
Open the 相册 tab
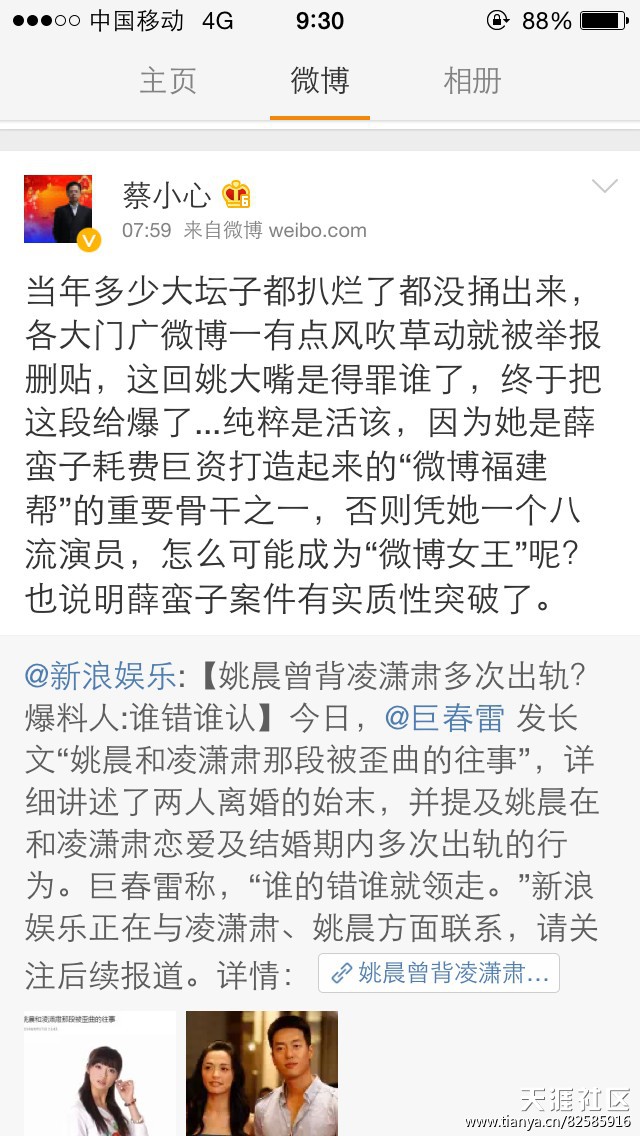pos(472,81)
